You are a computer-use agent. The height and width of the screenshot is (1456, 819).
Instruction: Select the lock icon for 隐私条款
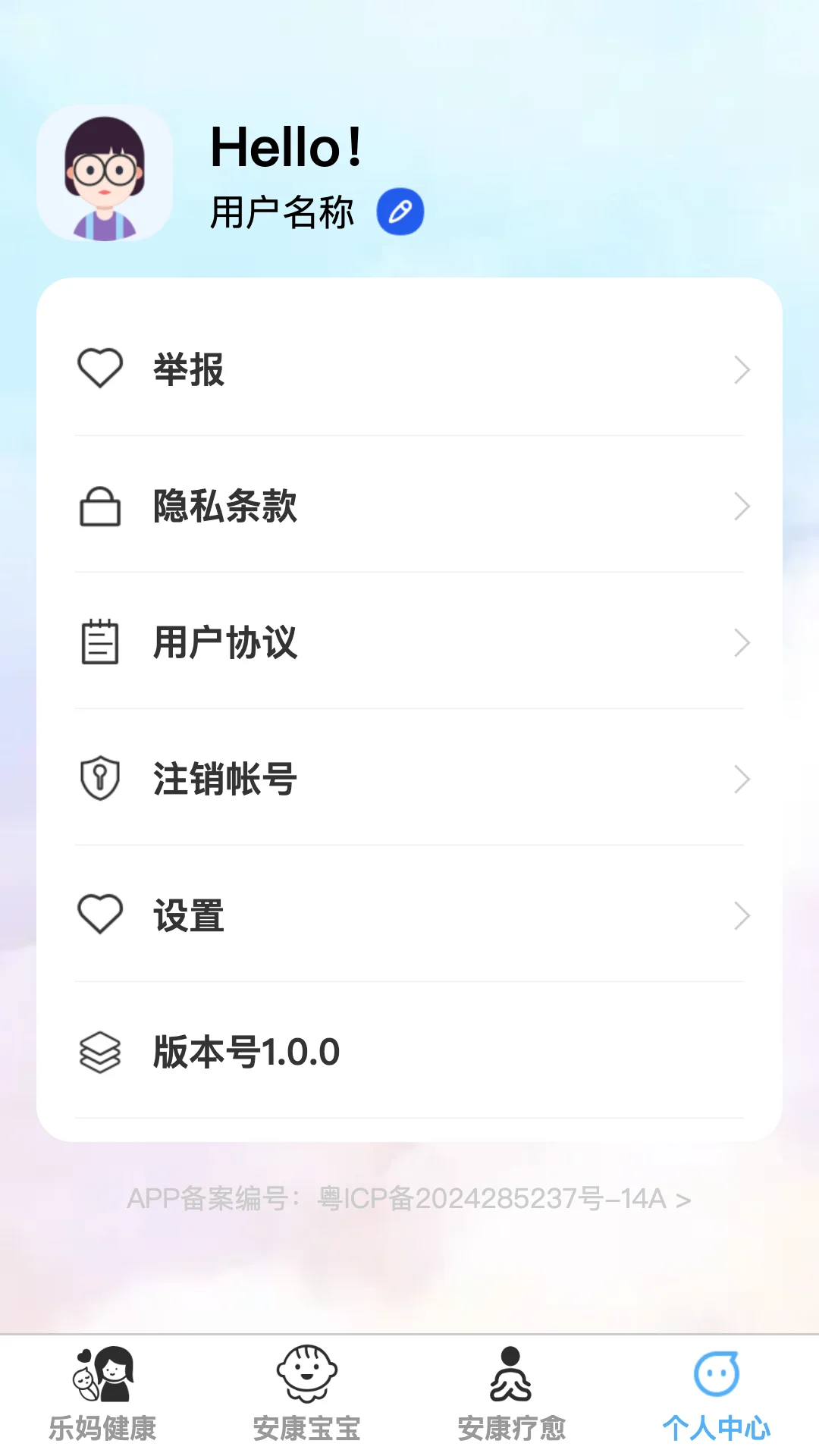pos(99,507)
